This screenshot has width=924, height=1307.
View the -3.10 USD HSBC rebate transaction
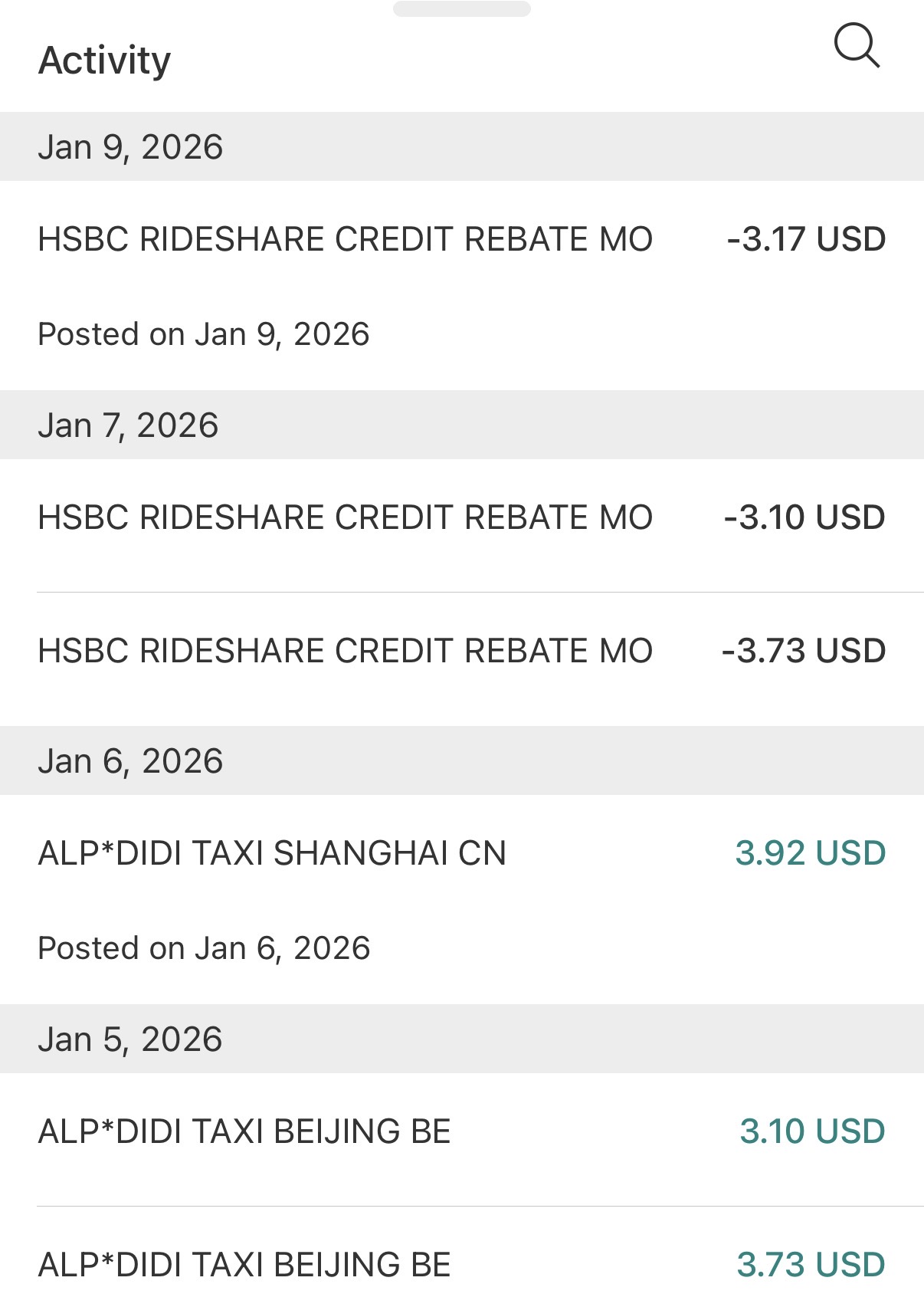461,518
